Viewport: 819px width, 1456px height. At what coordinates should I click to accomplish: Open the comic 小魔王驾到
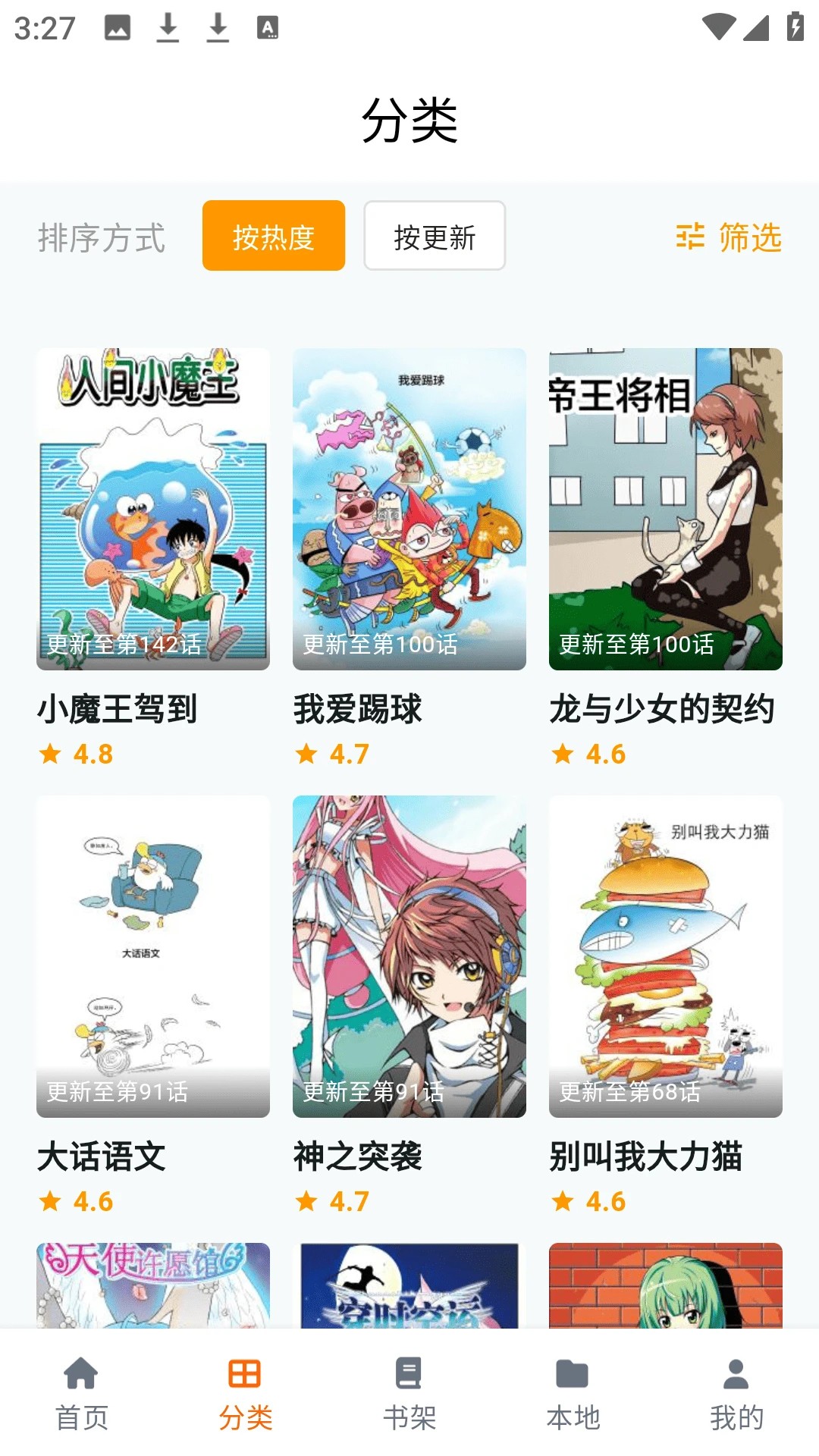click(x=153, y=509)
